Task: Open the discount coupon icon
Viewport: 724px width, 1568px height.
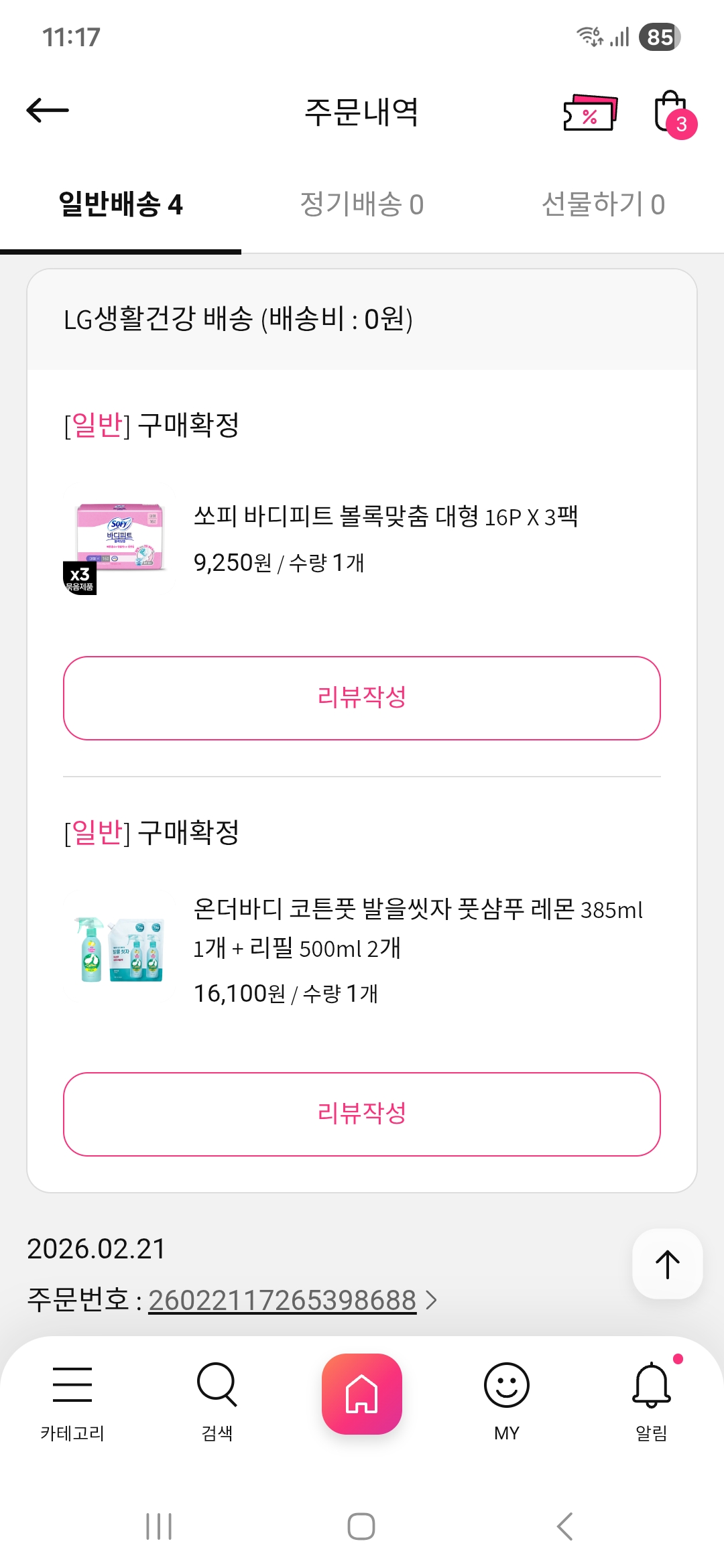Action: click(590, 113)
